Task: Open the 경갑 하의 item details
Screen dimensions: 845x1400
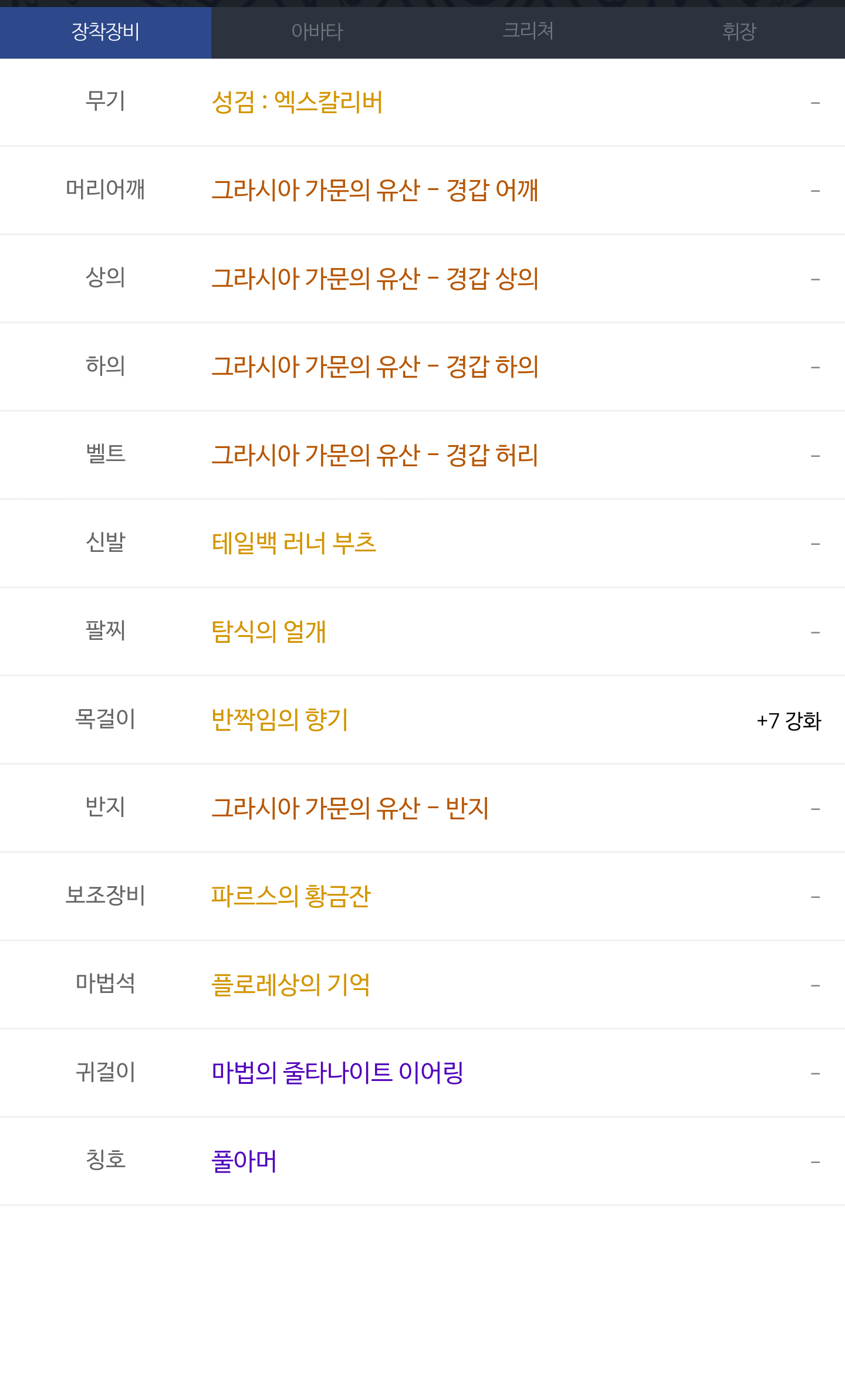Action: (375, 367)
